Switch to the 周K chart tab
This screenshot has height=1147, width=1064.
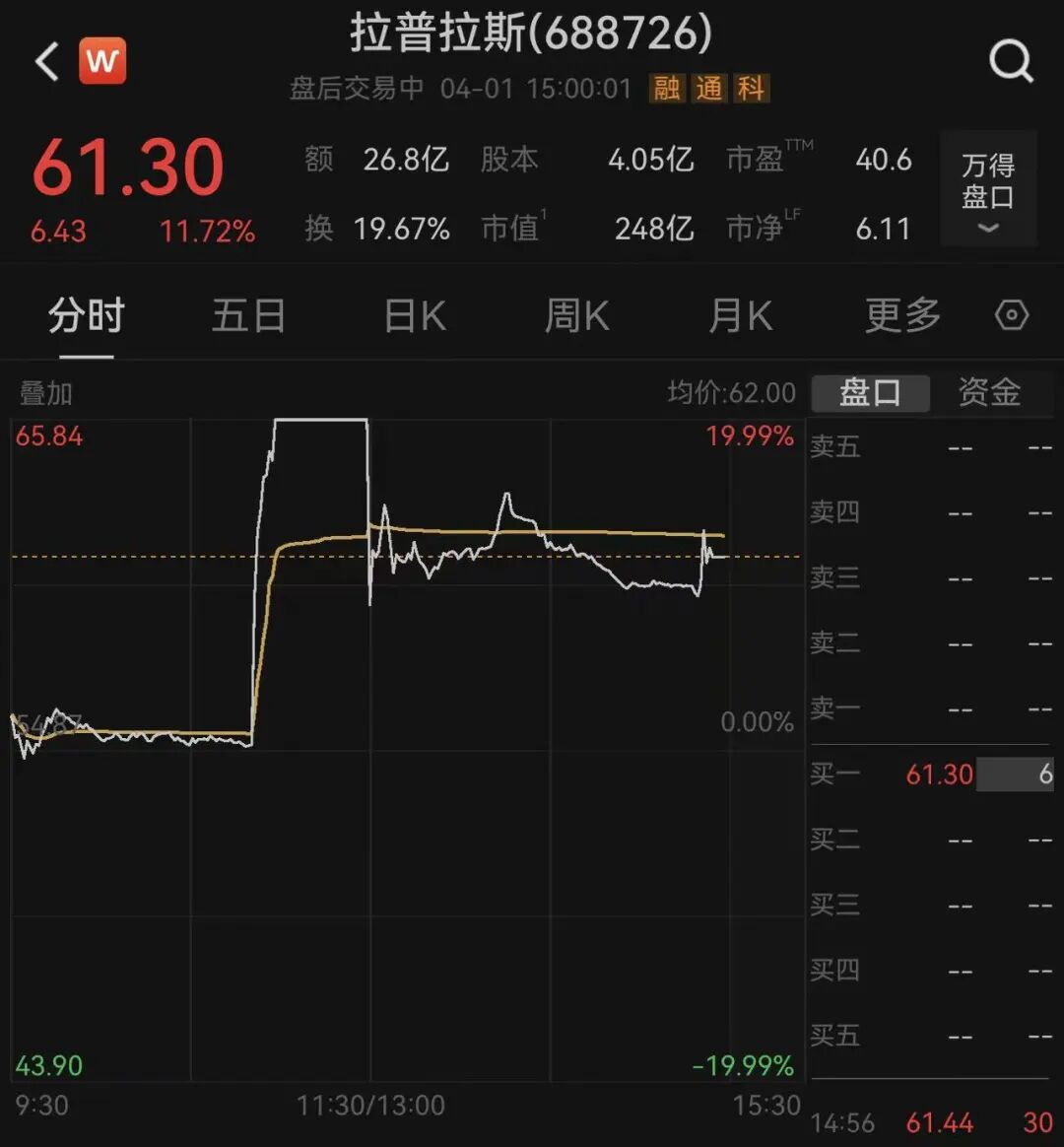(576, 316)
